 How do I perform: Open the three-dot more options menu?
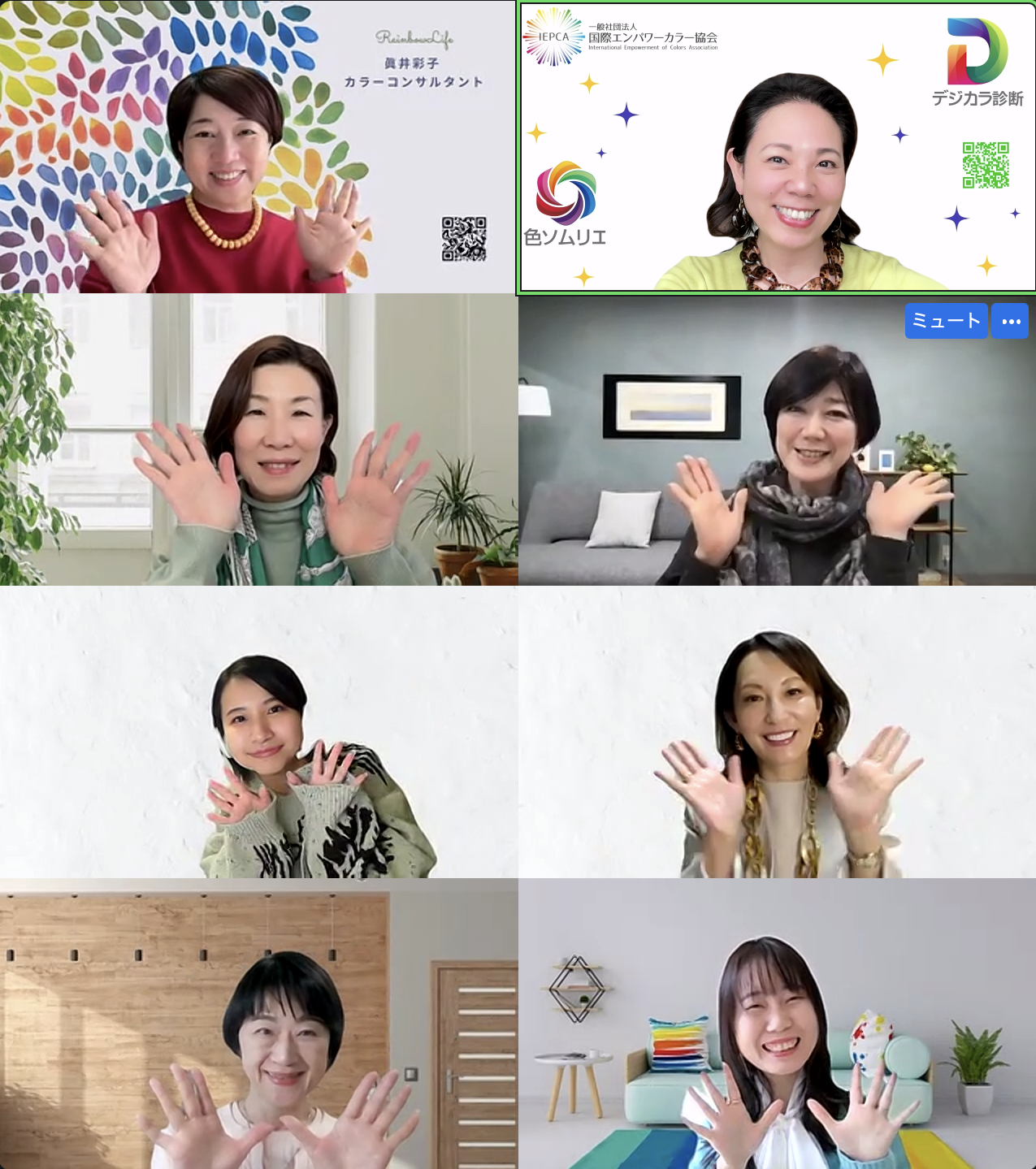pos(1011,322)
